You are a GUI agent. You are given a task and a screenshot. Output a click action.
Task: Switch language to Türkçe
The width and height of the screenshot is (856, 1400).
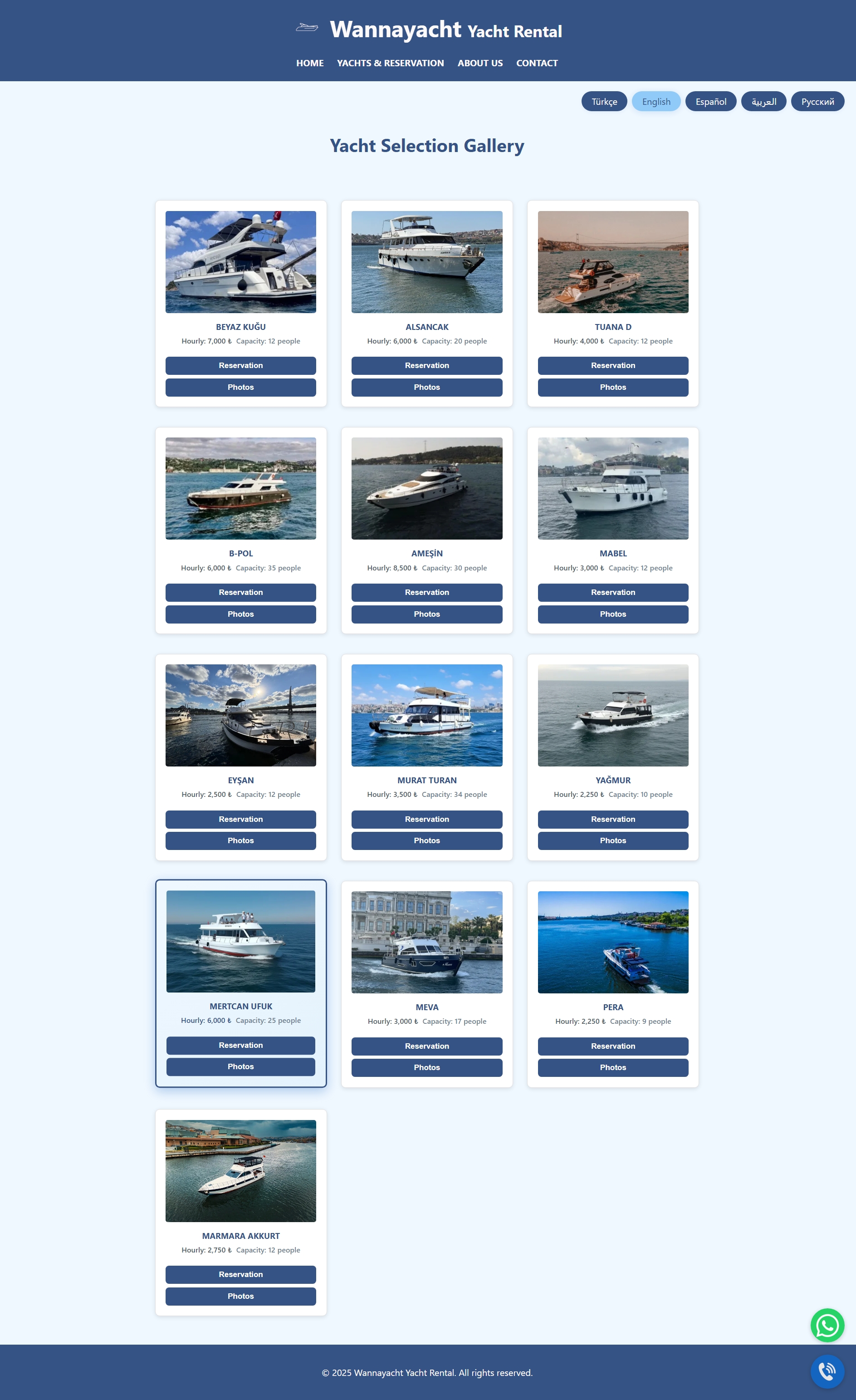point(604,102)
